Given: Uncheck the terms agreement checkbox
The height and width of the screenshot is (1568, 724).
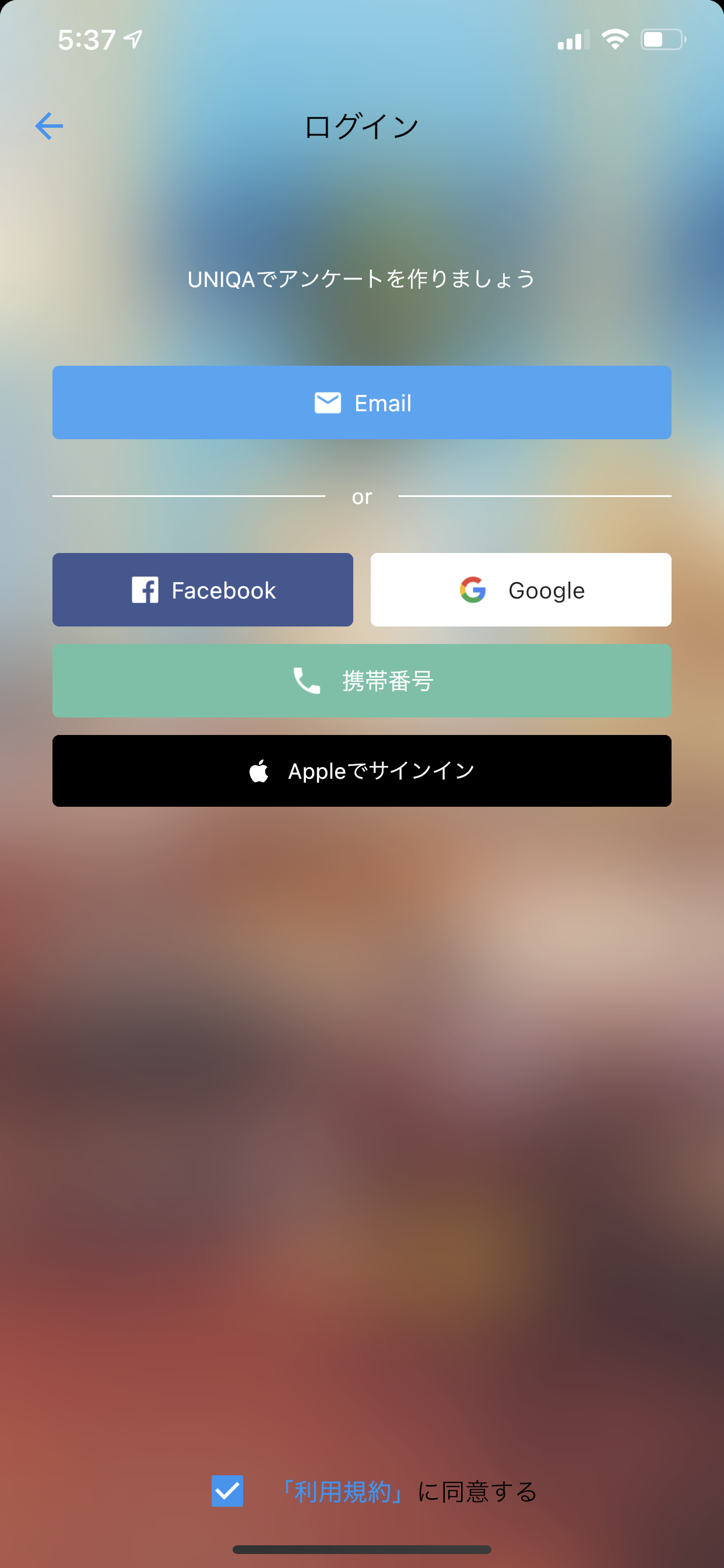Looking at the screenshot, I should coord(227,1490).
